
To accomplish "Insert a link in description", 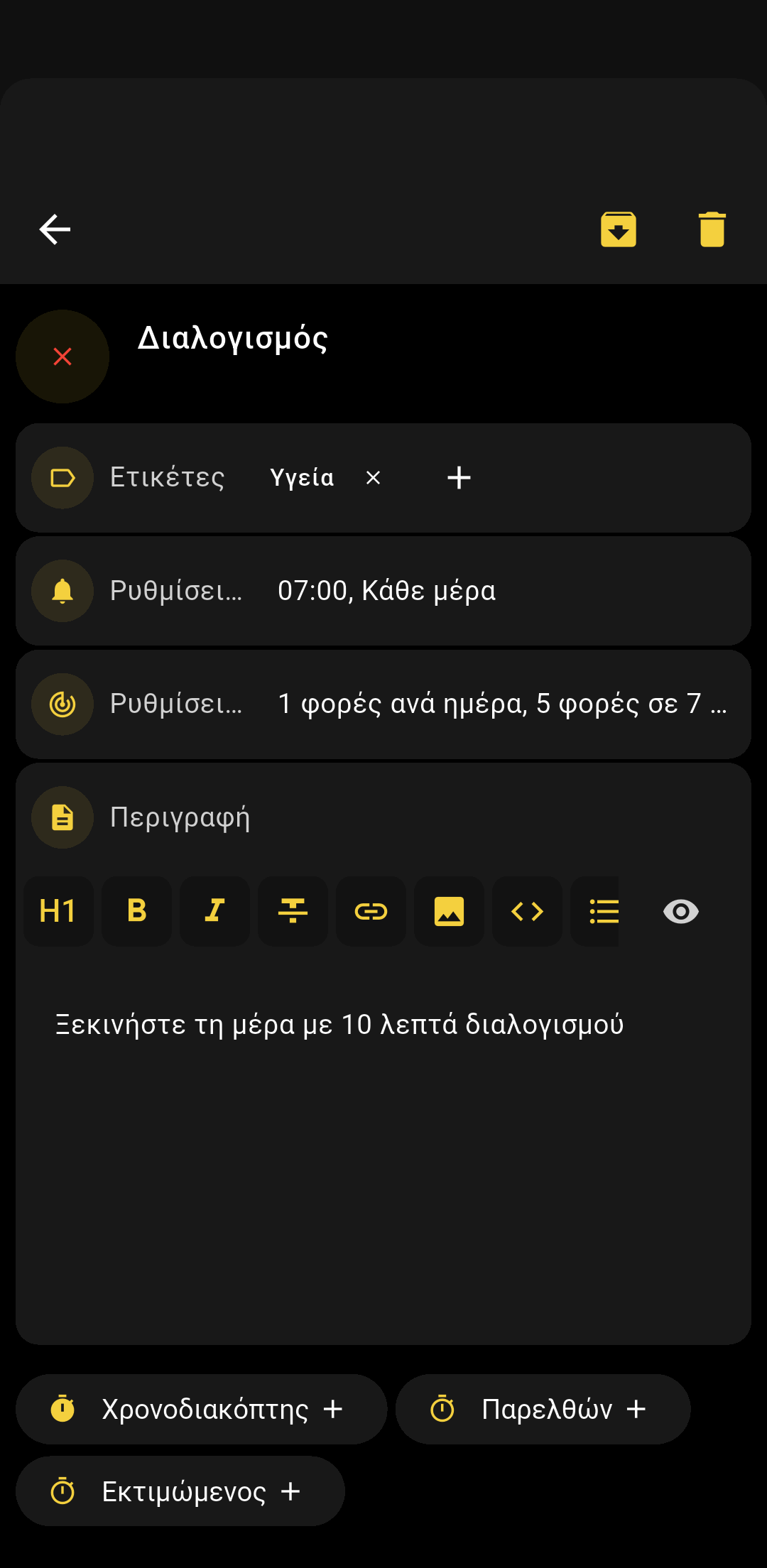I will [371, 911].
